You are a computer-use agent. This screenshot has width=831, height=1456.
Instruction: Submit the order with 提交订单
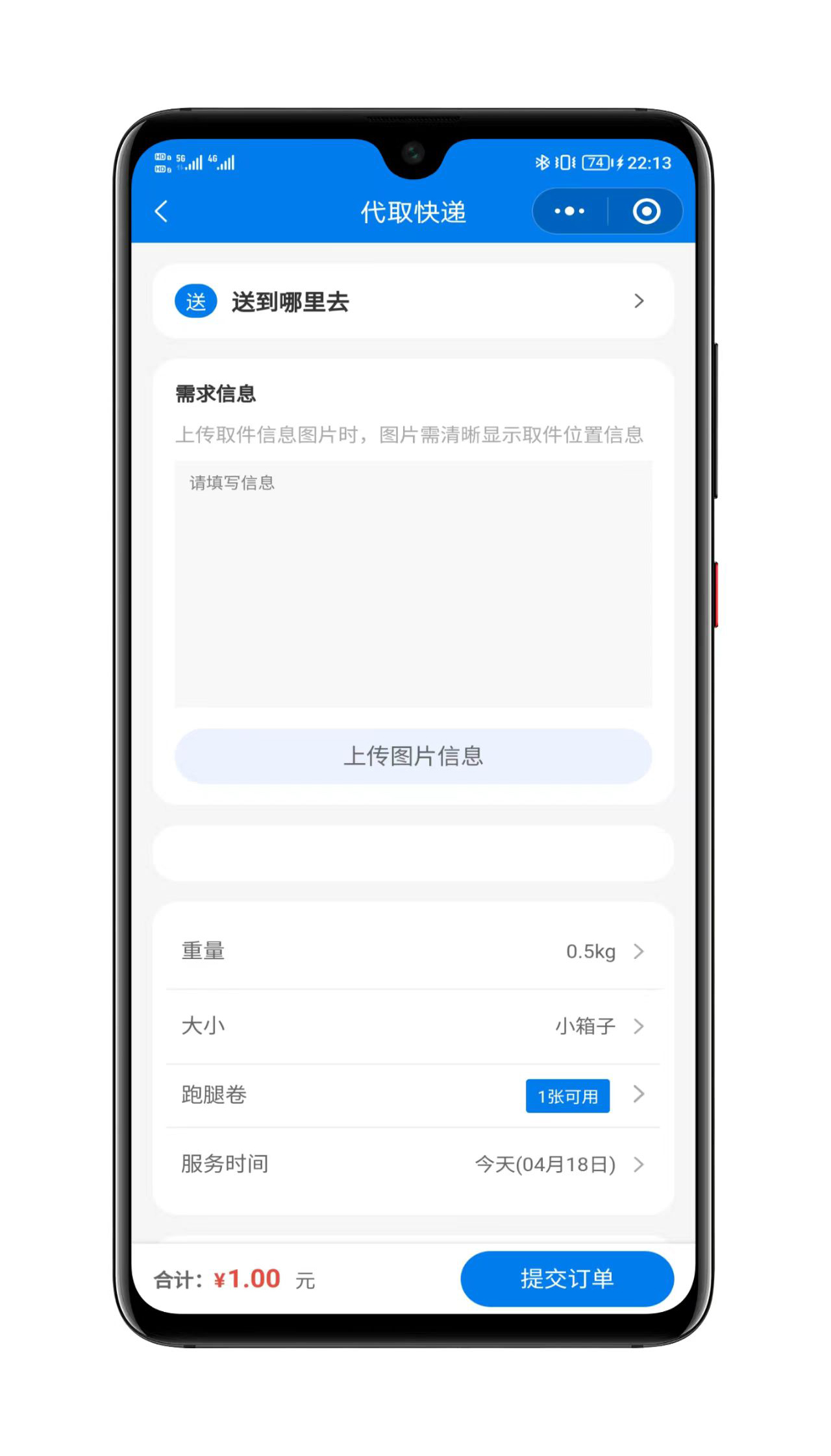(x=567, y=1279)
